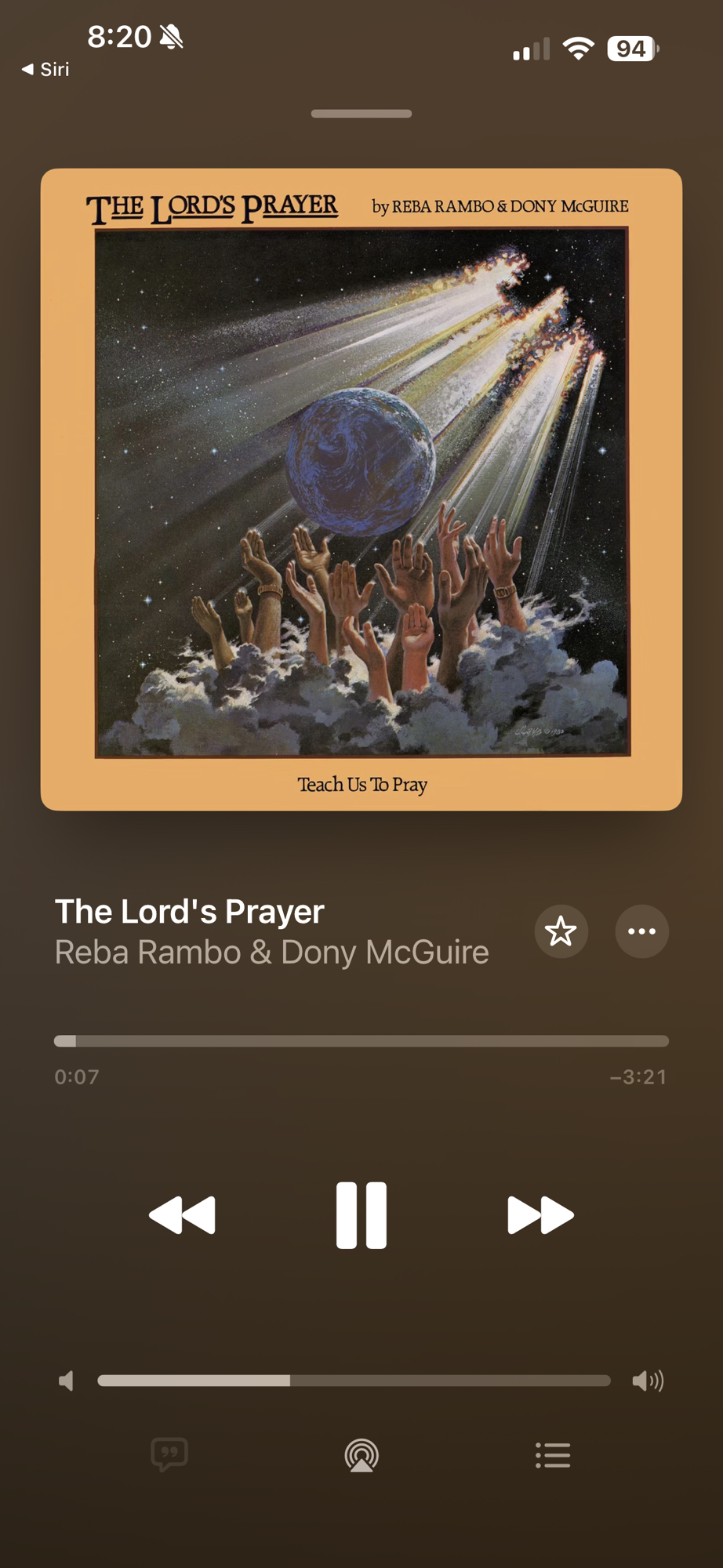Screen dimensions: 723x1568
Task: Tap the volume slider bar
Action: pos(354,1381)
